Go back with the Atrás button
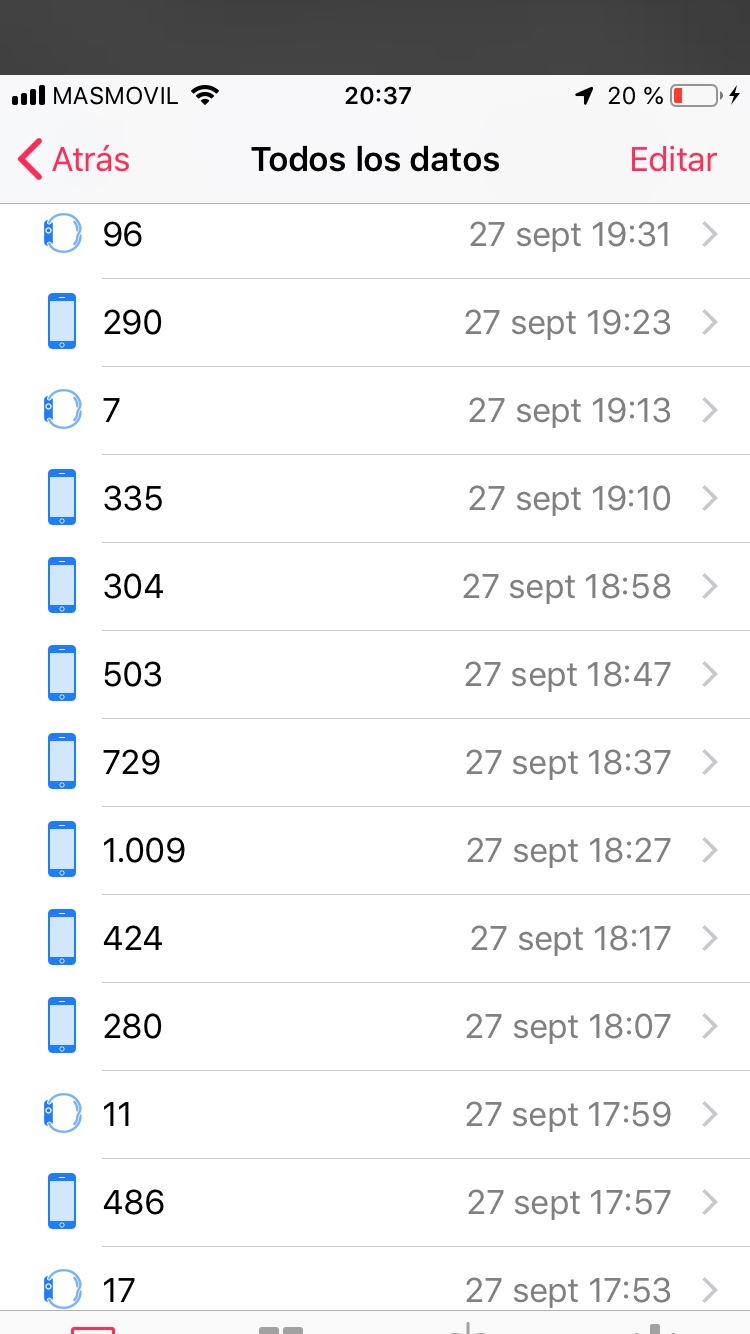Screen dimensions: 750x1334 (x=75, y=159)
